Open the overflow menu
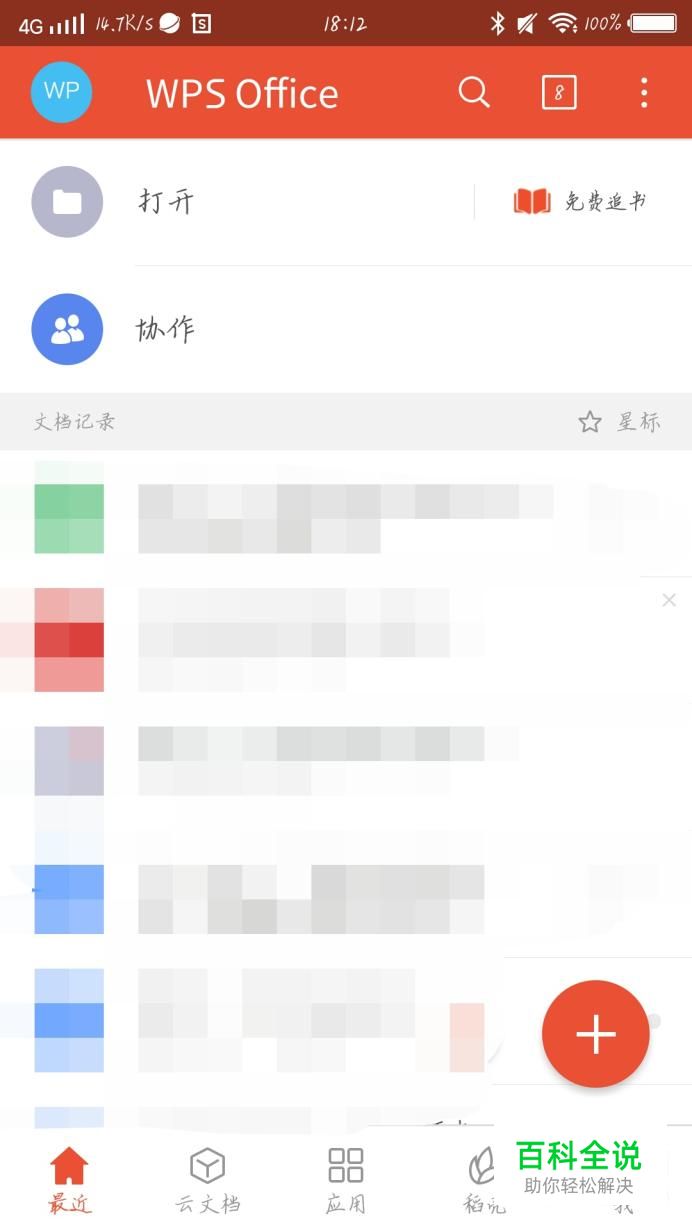692x1230 pixels. pos(644,93)
